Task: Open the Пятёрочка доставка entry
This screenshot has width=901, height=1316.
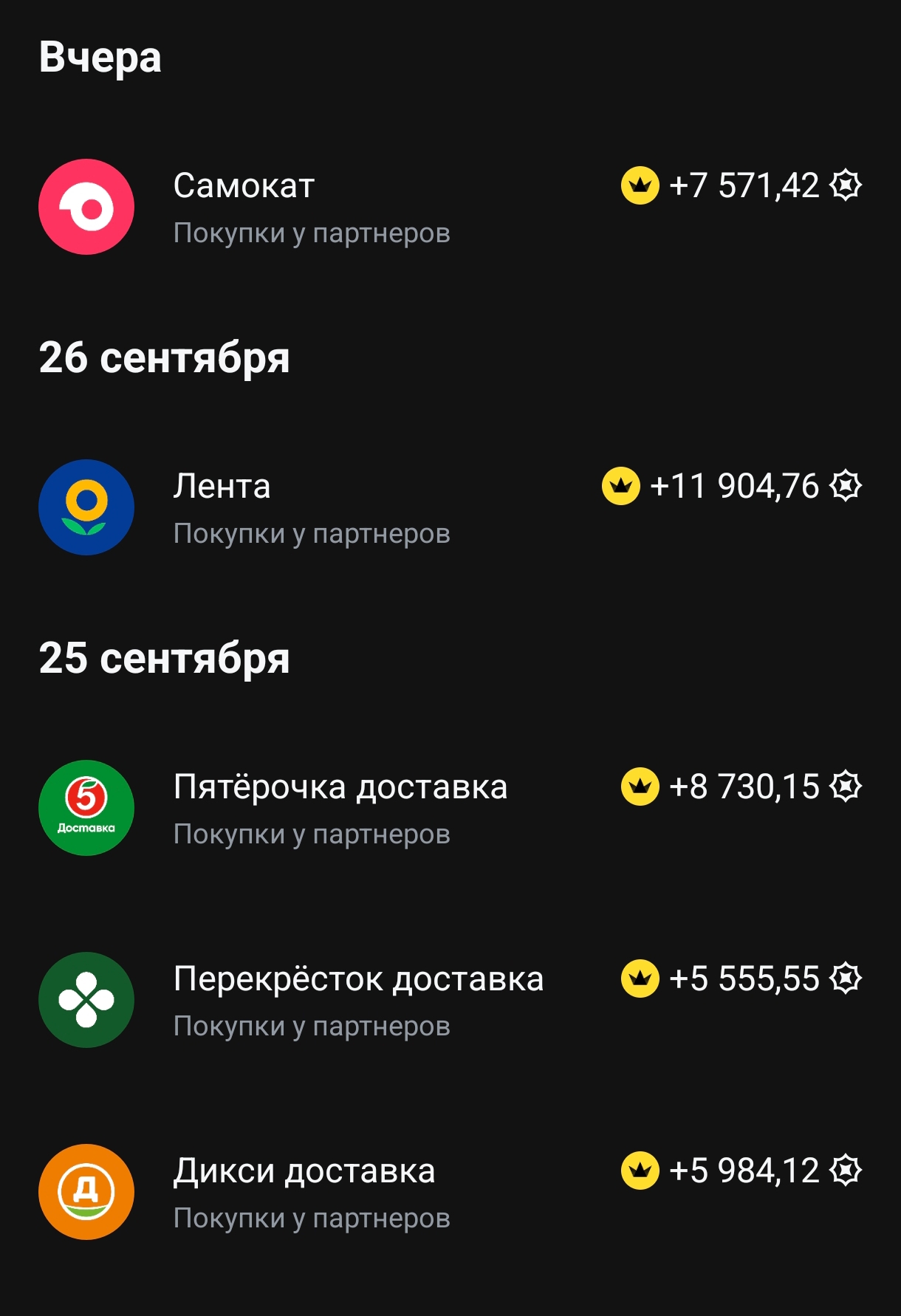Action: pos(449,809)
